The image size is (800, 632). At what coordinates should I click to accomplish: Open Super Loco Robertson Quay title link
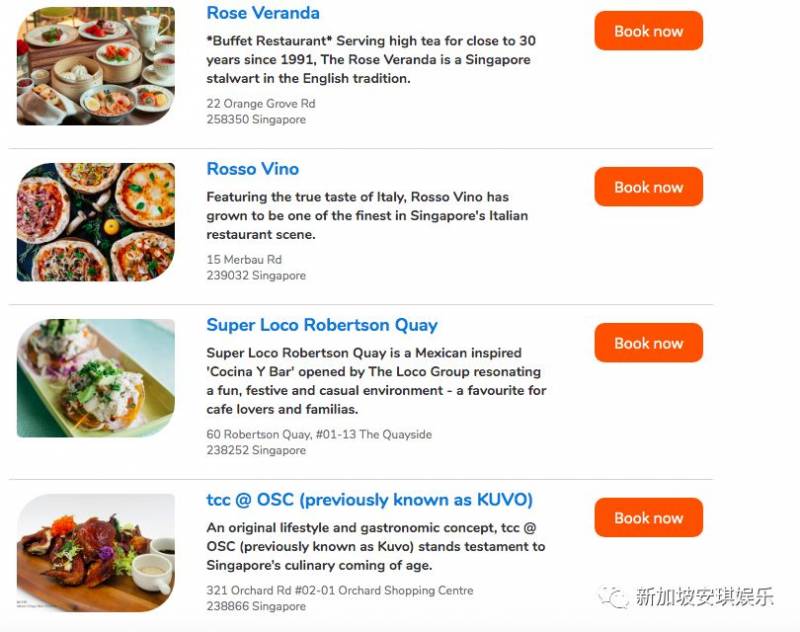pyautogui.click(x=321, y=325)
